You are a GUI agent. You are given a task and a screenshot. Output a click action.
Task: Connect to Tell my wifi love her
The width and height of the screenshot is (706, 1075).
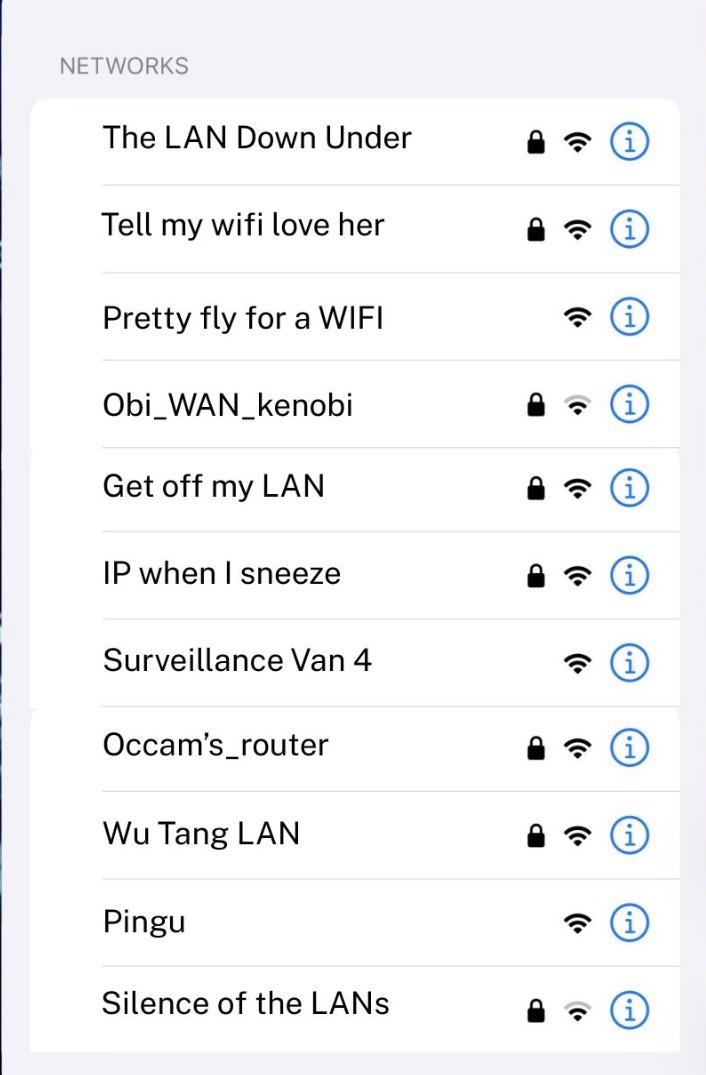[x=243, y=225]
